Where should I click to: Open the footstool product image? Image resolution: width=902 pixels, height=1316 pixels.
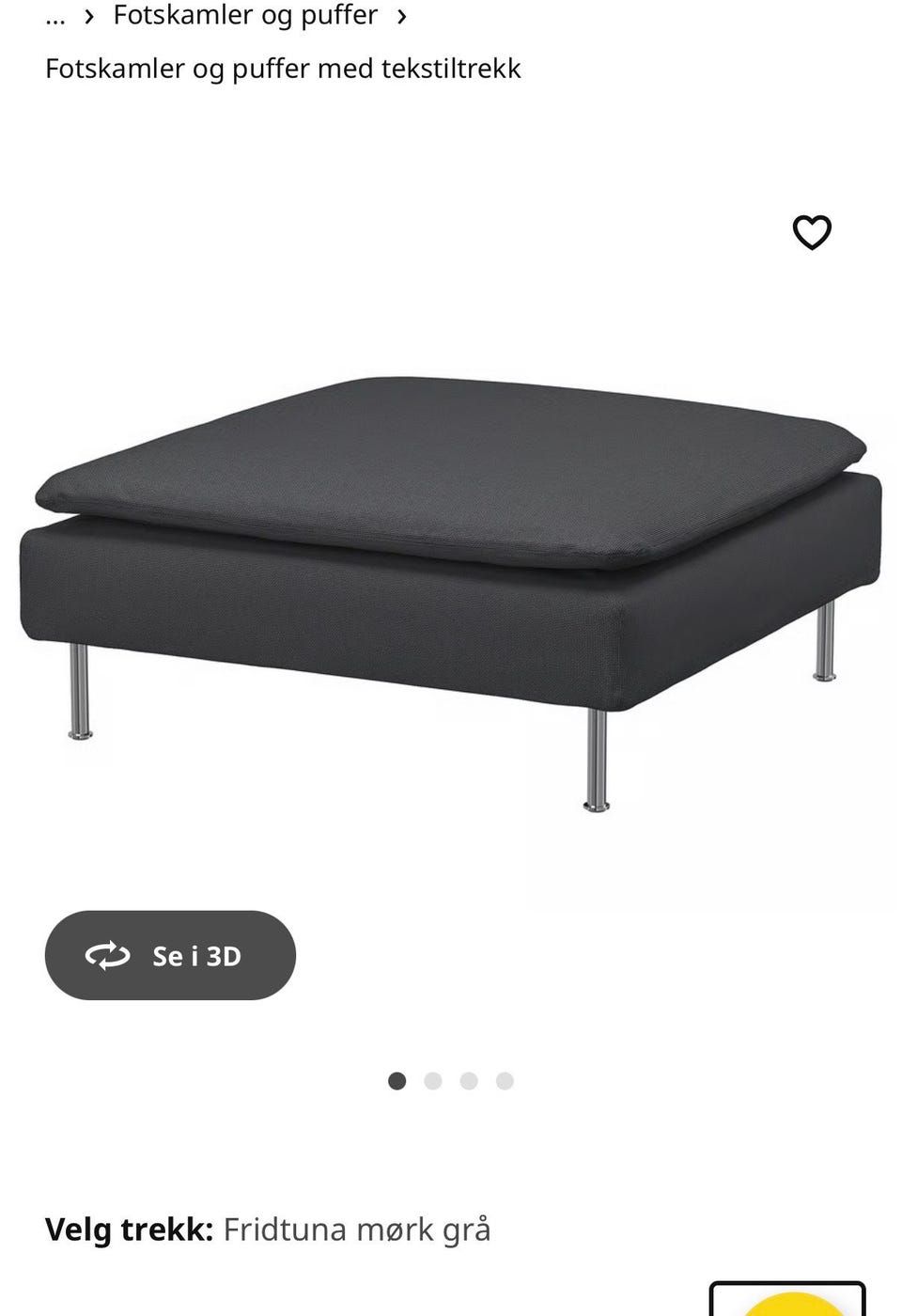point(451,583)
